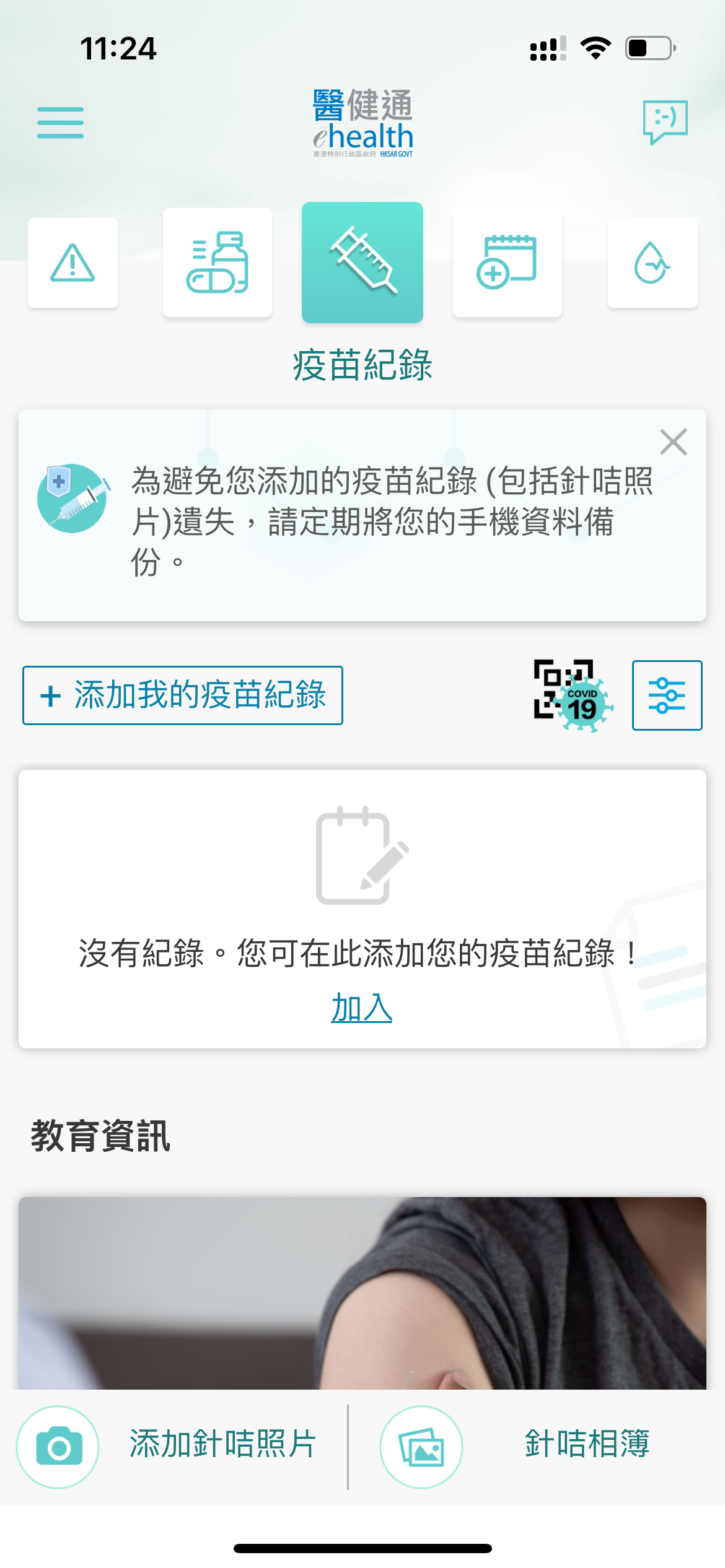Tap the eHealth logo in the header
This screenshot has height=1568, width=725.
(361, 123)
